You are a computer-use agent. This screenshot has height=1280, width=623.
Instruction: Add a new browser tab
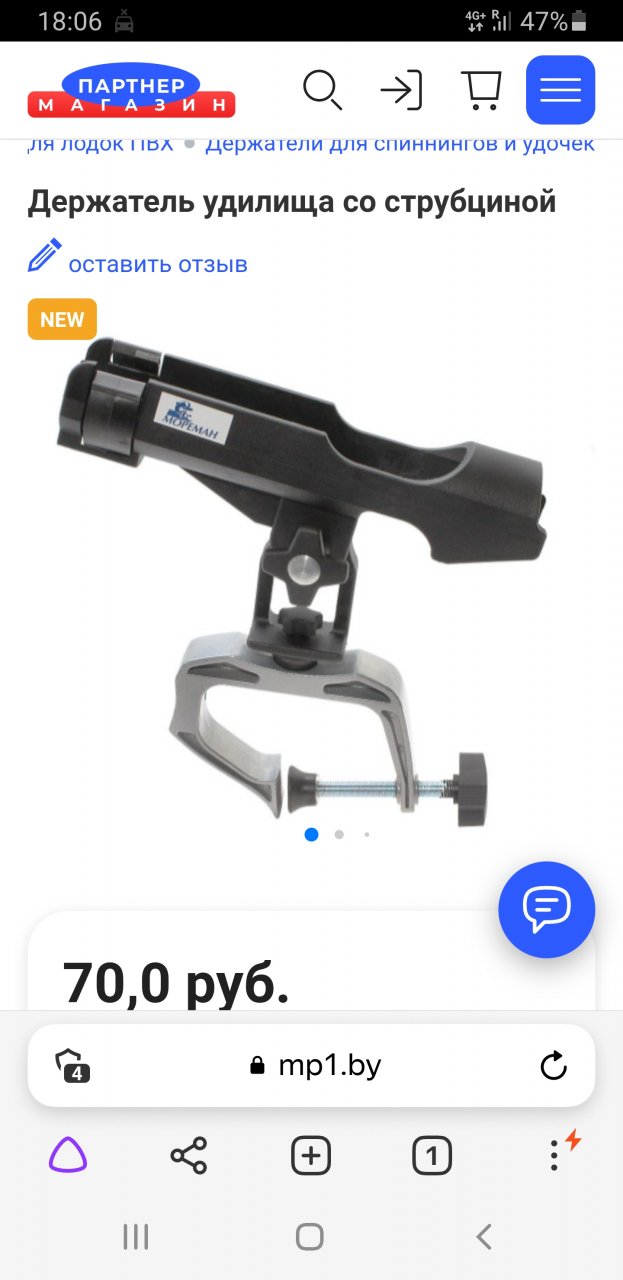click(x=310, y=1157)
